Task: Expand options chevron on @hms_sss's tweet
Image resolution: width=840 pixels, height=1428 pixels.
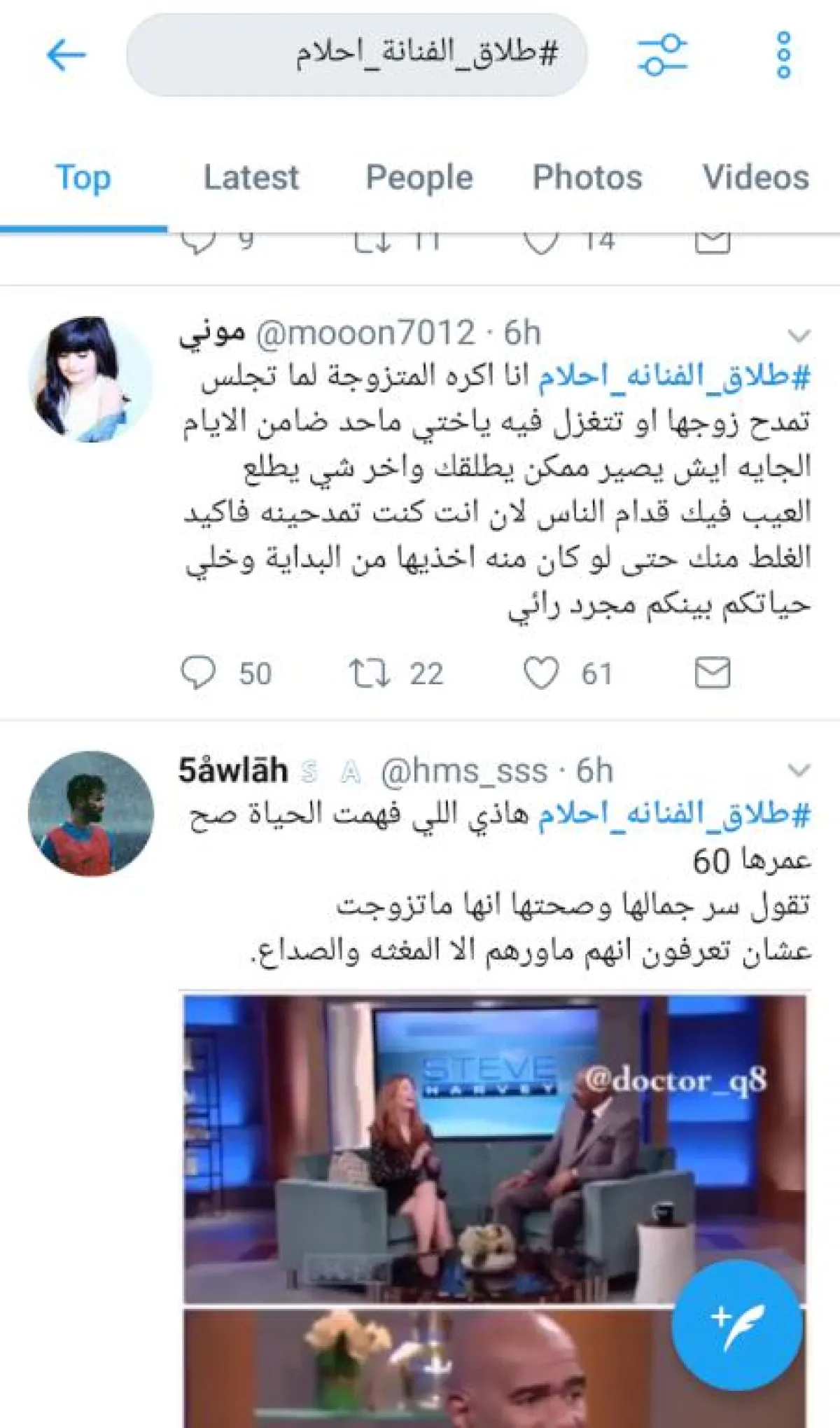Action: tap(799, 770)
